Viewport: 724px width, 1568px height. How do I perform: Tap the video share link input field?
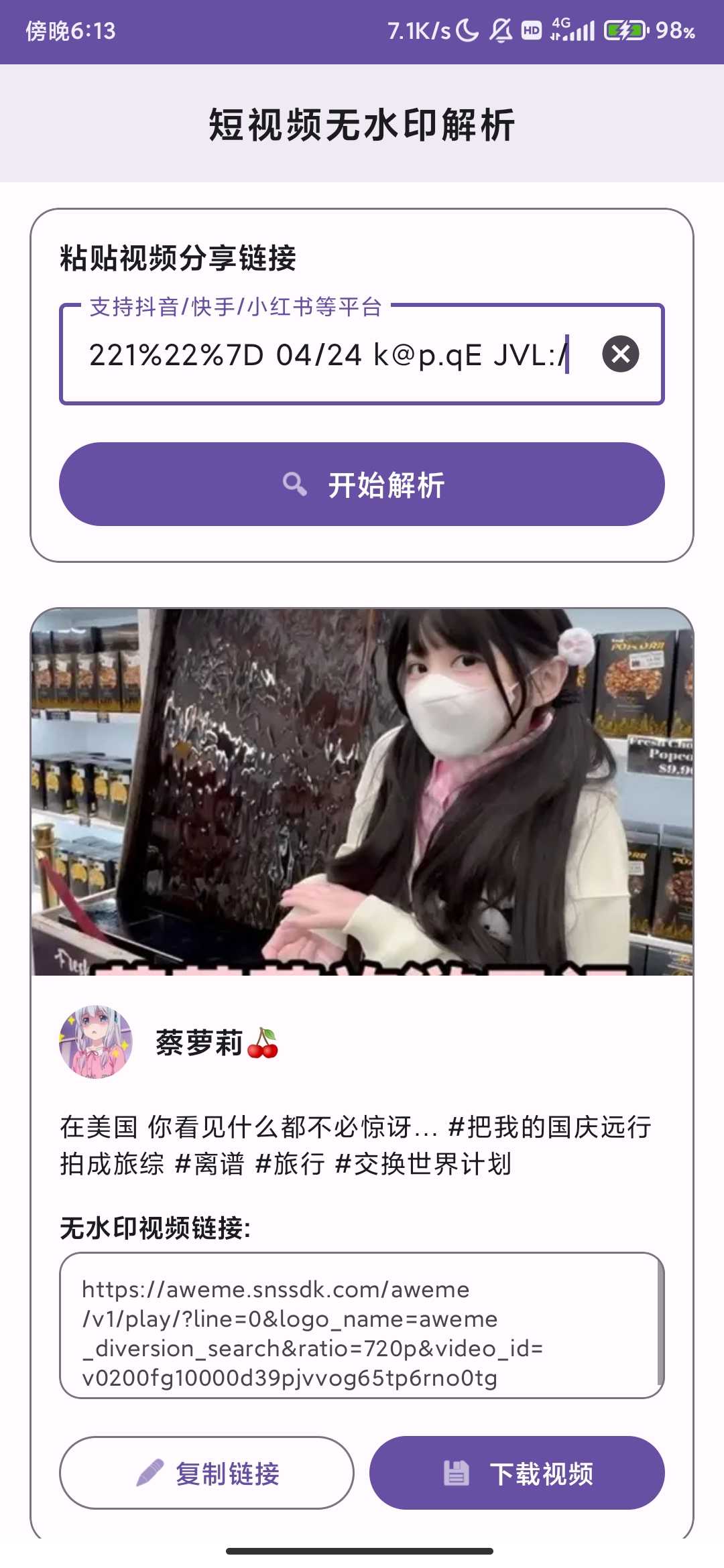coord(328,355)
